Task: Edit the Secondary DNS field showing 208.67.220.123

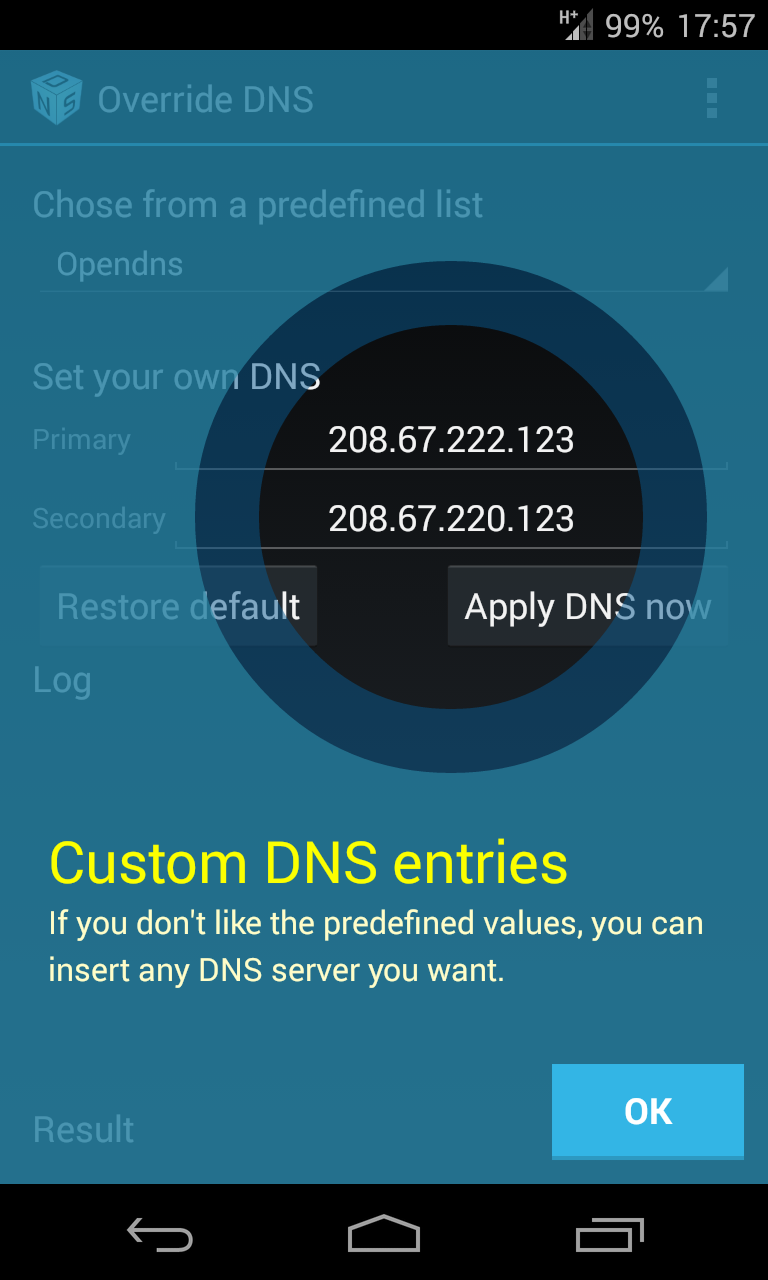Action: [x=451, y=519]
